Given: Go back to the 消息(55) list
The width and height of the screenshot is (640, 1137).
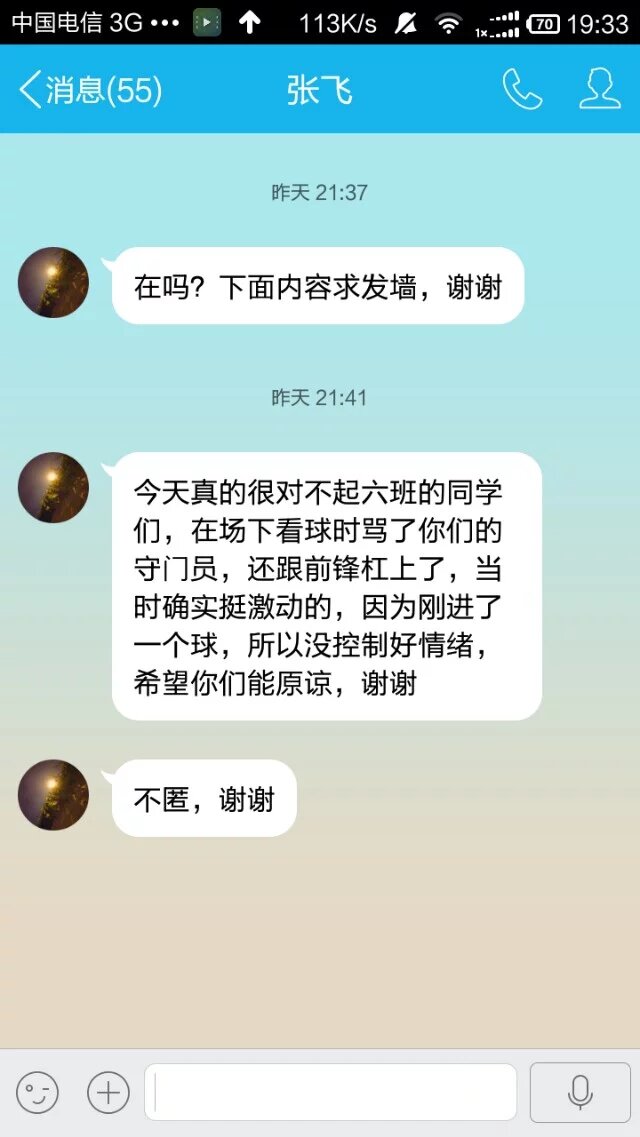Looking at the screenshot, I should (x=90, y=91).
